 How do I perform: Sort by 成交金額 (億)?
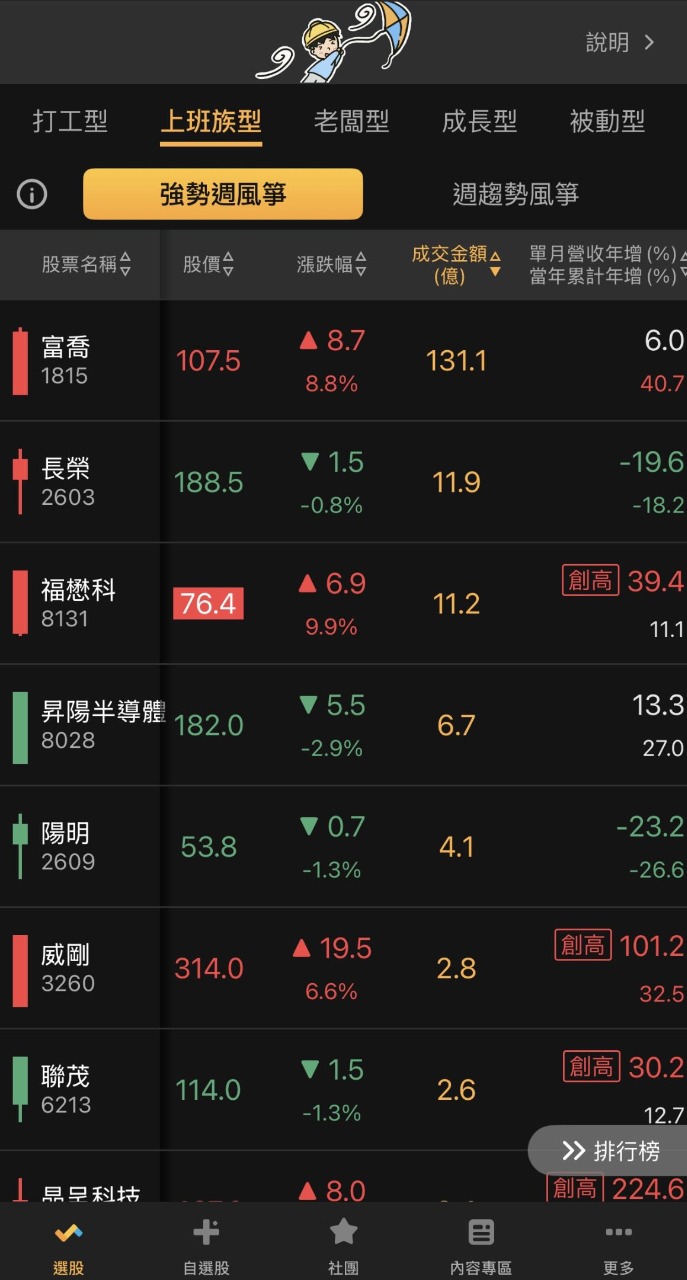(456, 265)
